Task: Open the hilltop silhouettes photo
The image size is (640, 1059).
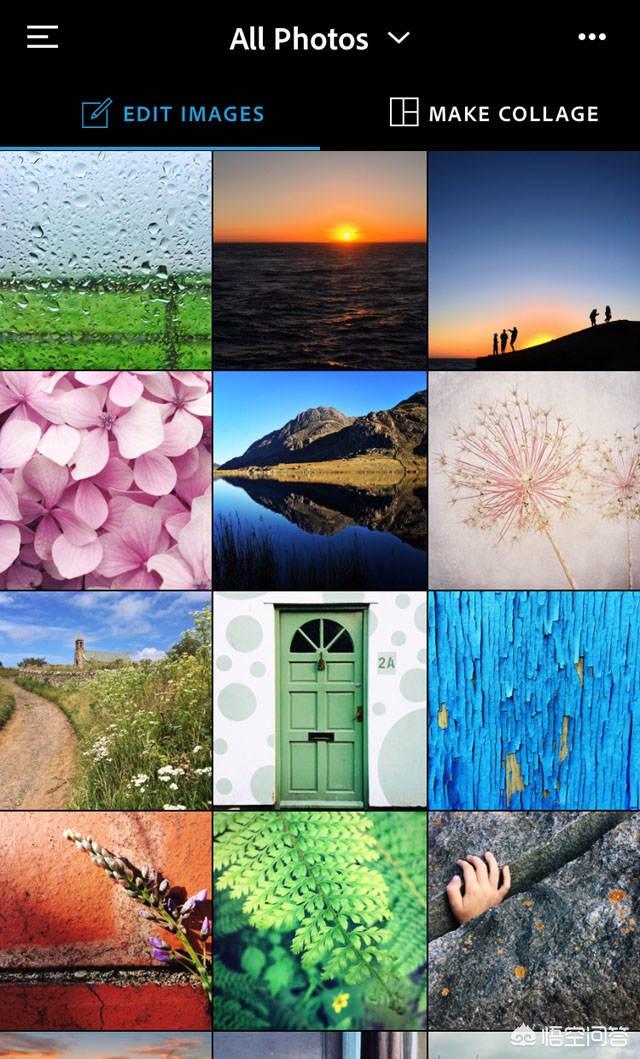Action: pos(534,260)
